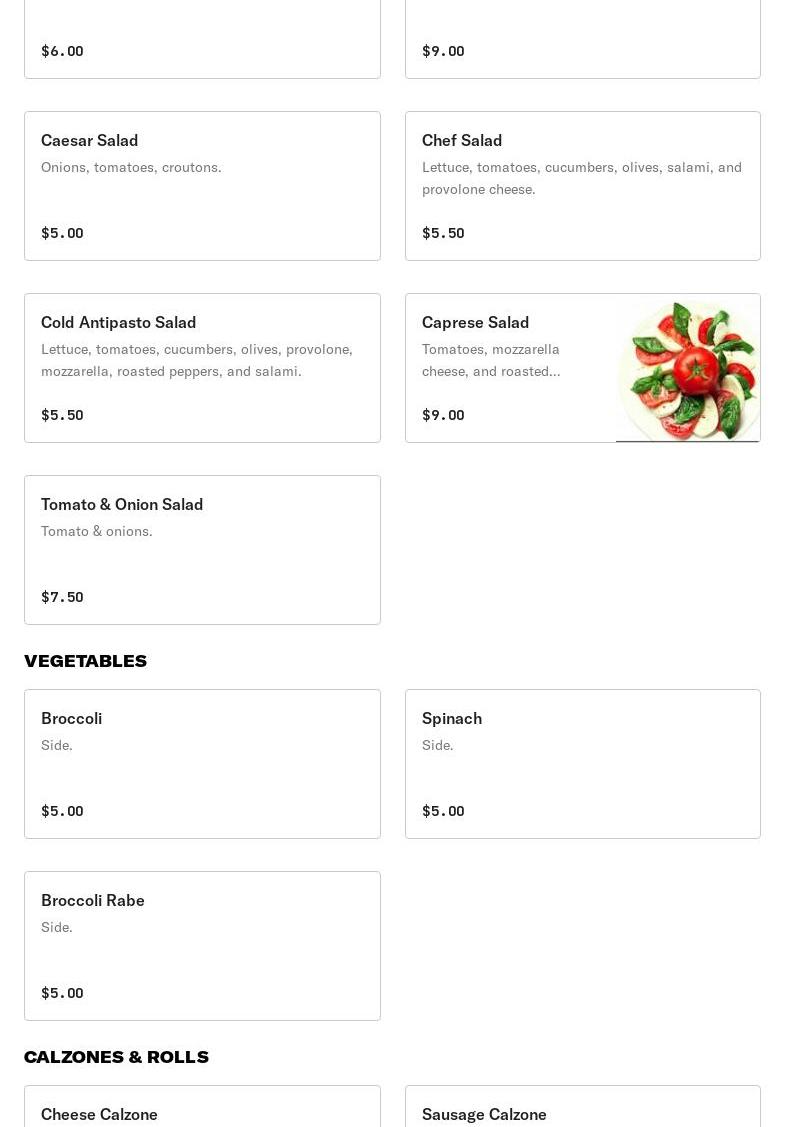Open the Caesar Salad item
The image size is (785, 1127).
(202, 186)
